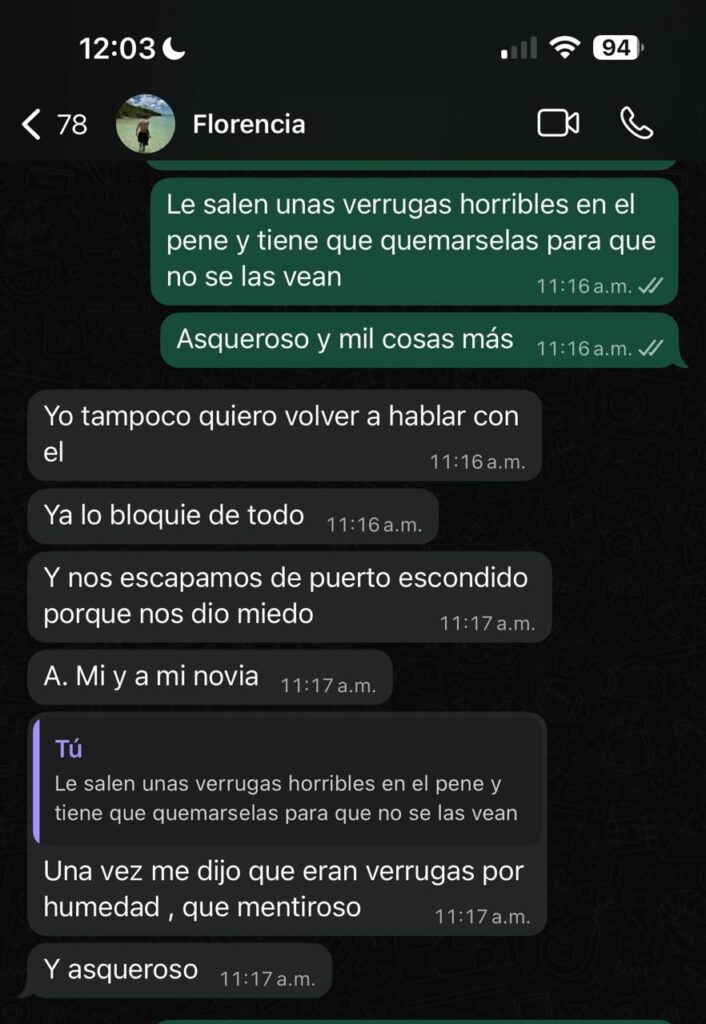
Task: Start a voice call with Florencia
Action: [x=637, y=123]
